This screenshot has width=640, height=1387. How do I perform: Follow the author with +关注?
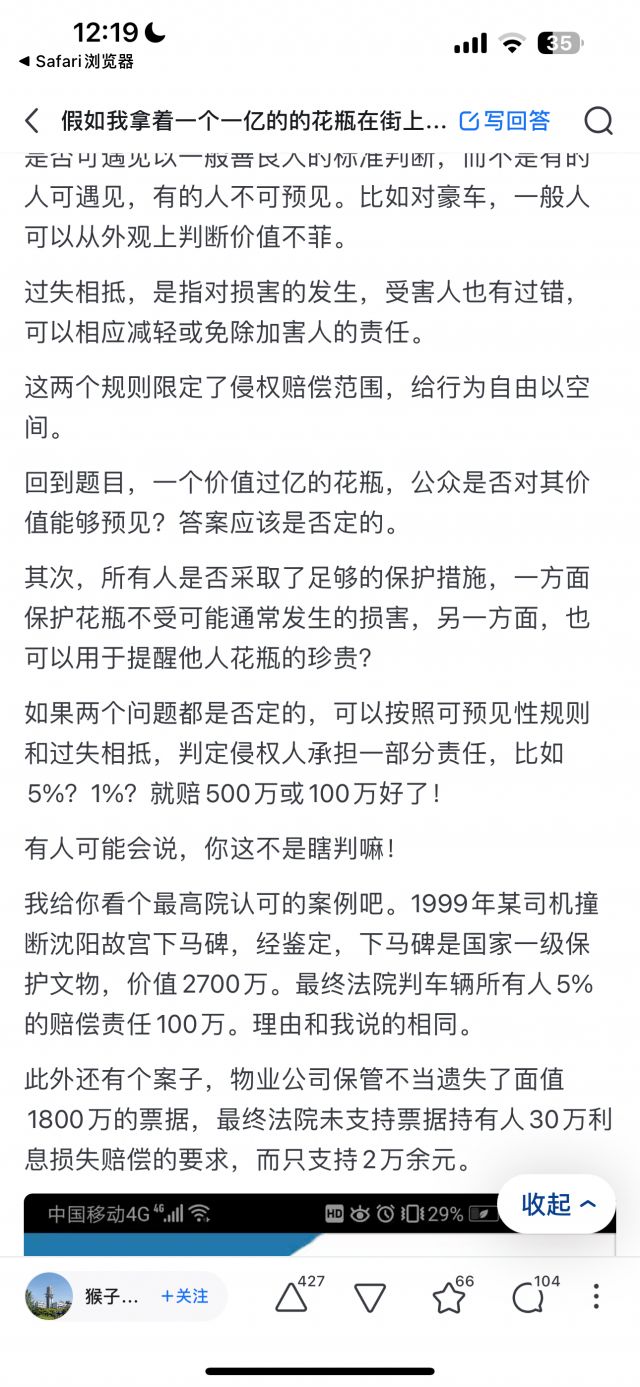click(185, 1296)
